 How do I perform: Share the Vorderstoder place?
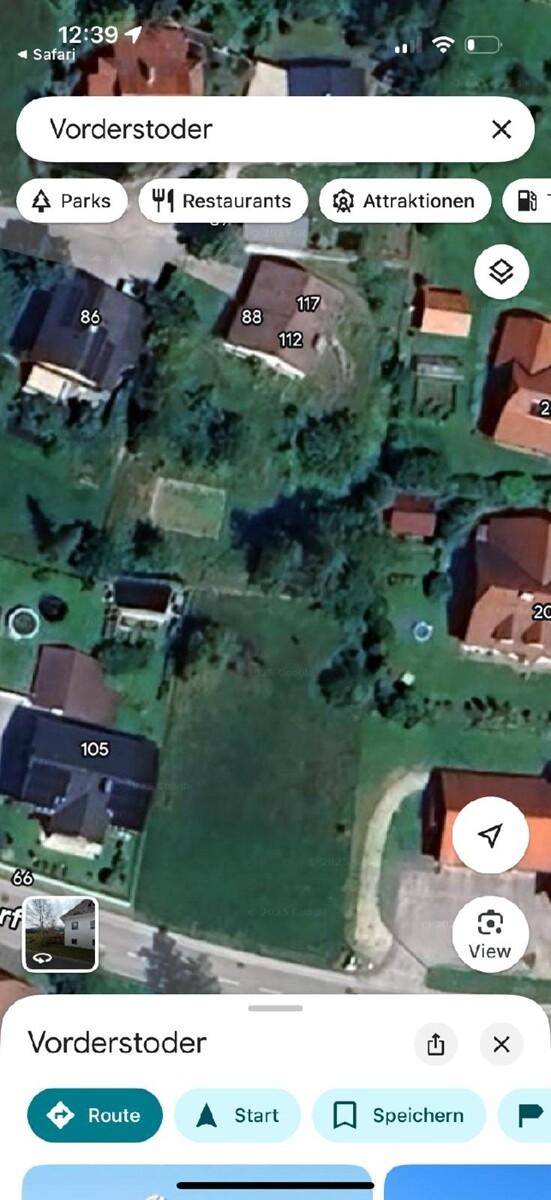[x=435, y=1044]
